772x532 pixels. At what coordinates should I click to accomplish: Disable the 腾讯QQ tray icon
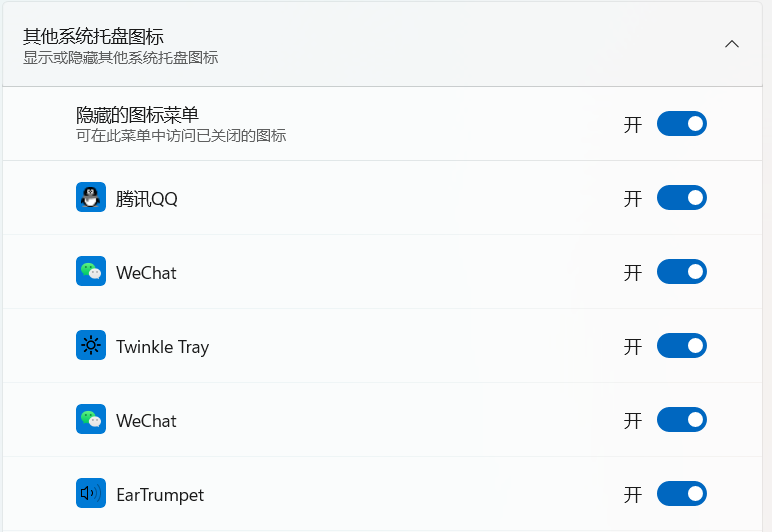pos(681,198)
